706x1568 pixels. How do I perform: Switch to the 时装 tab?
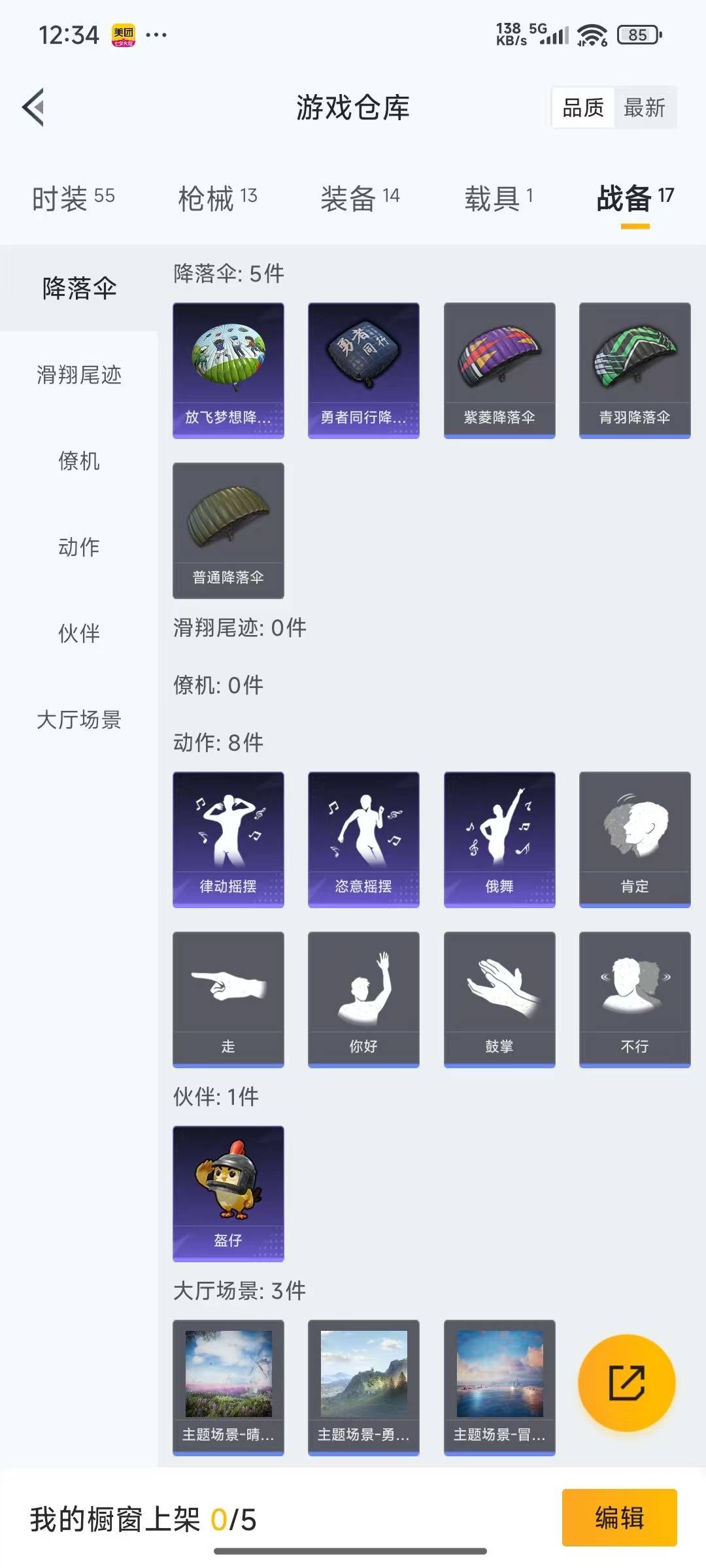pos(73,198)
